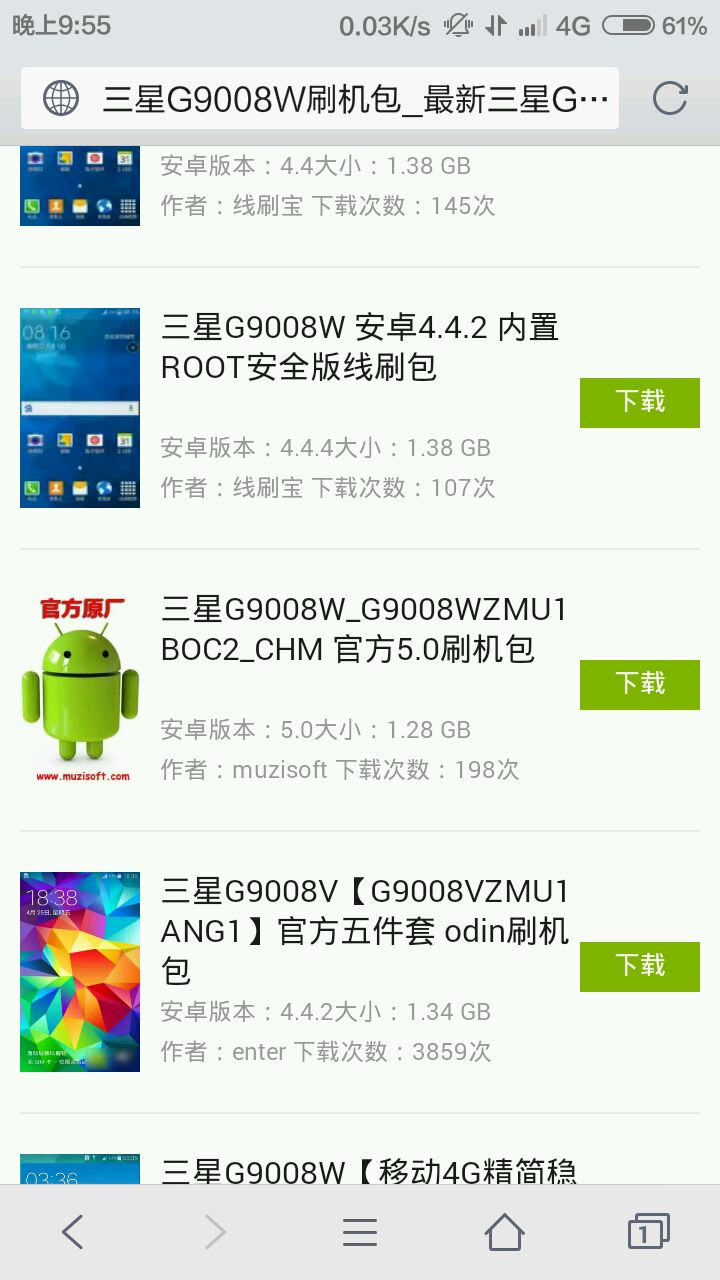Go to the browser home page
This screenshot has height=1280, width=720.
click(504, 1232)
